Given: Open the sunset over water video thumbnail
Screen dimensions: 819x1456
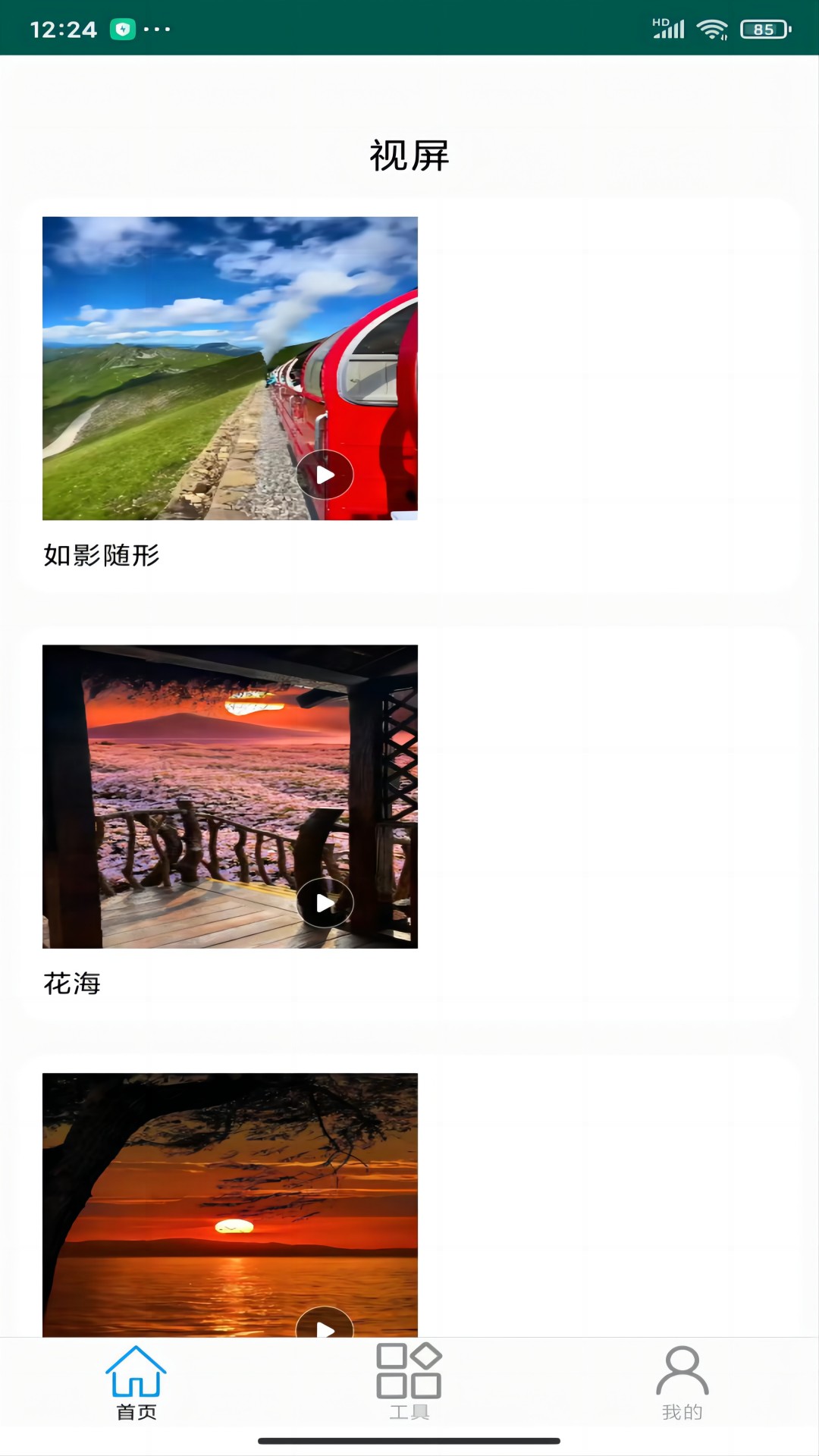Looking at the screenshot, I should [230, 1204].
